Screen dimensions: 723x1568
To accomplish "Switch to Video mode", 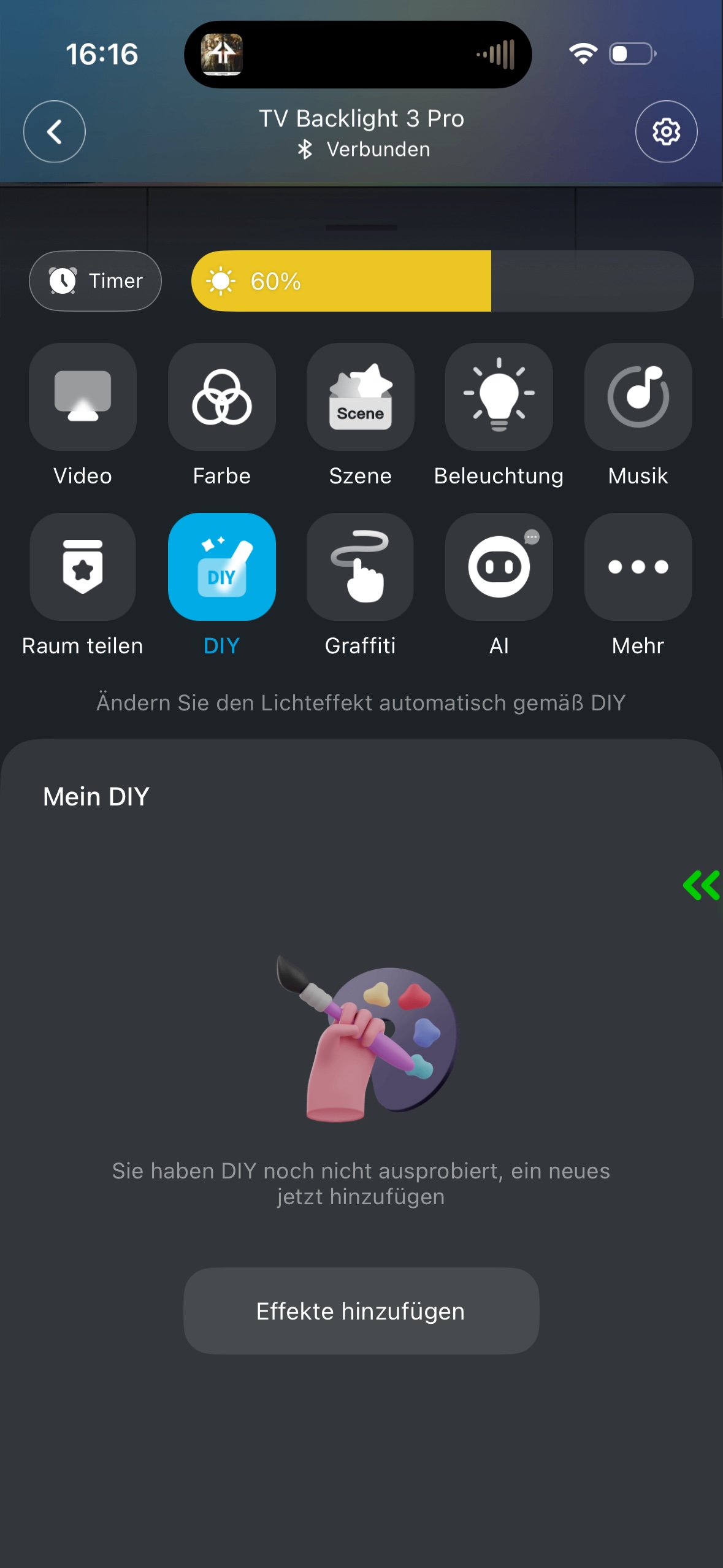I will click(x=83, y=397).
